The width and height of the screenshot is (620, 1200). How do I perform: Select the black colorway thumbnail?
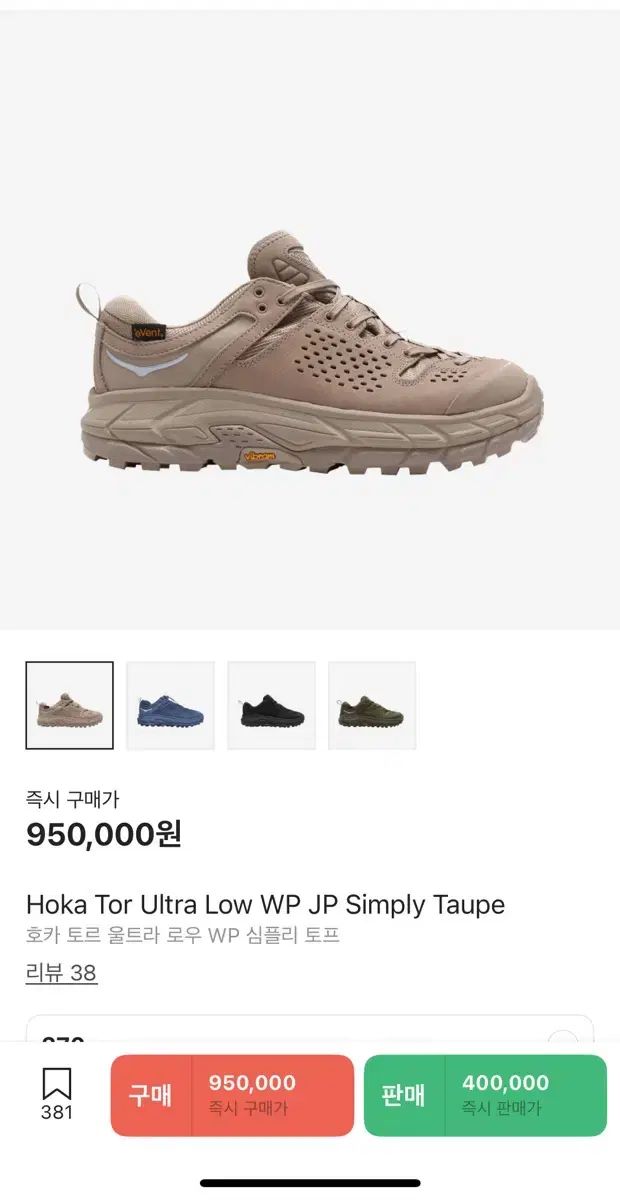point(272,706)
